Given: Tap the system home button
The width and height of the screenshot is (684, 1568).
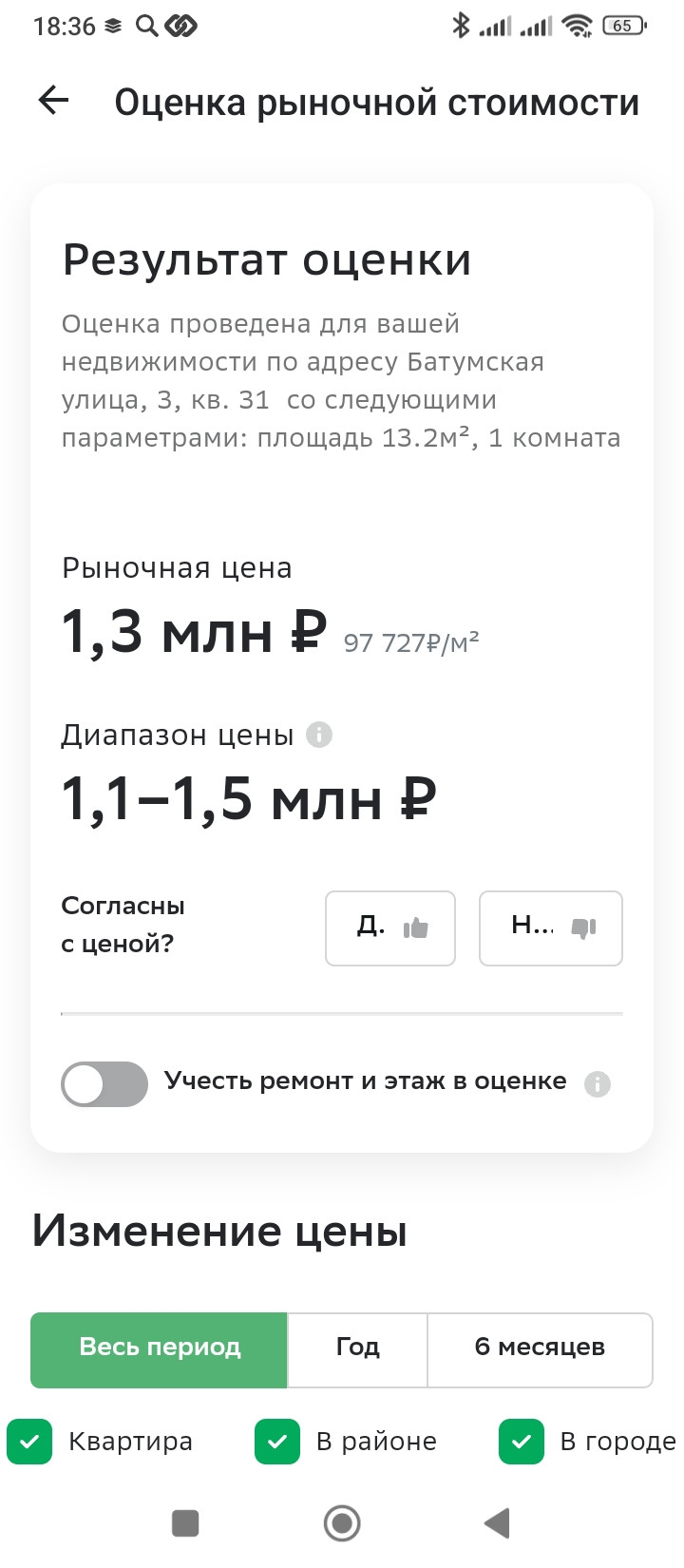Looking at the screenshot, I should coord(342,1523).
